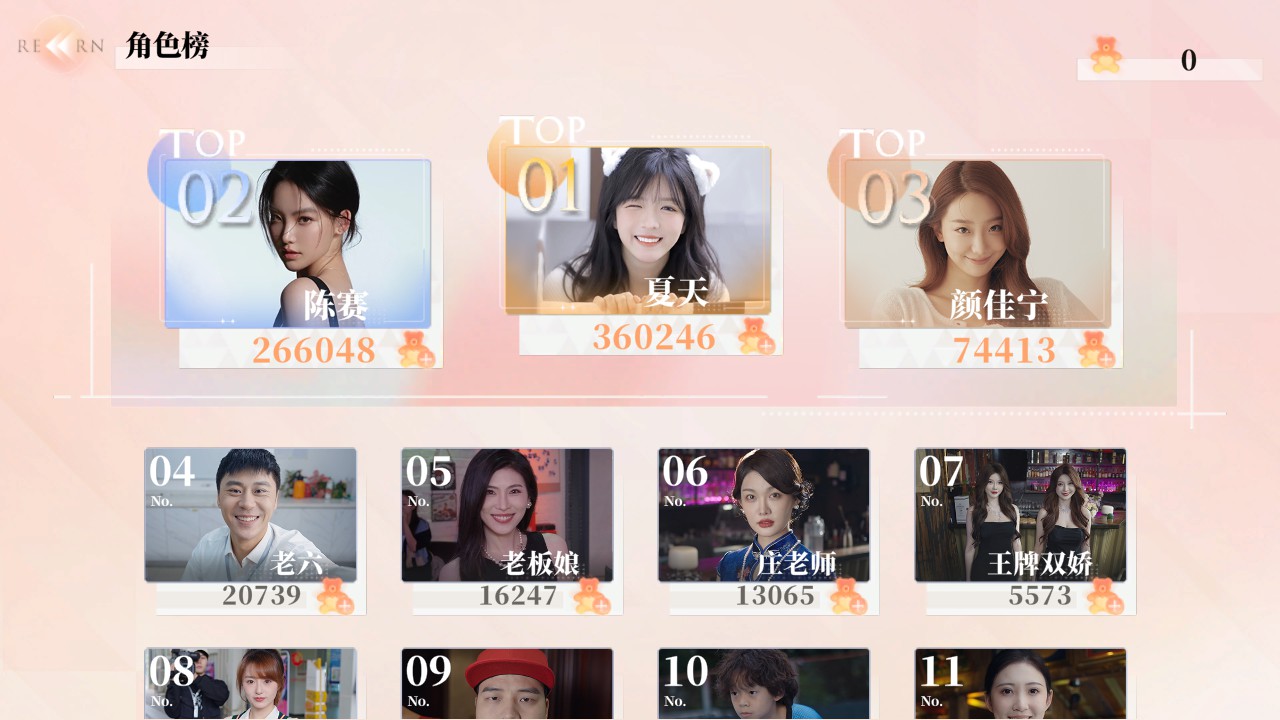Open the No. 09 character card
Image resolution: width=1280 pixels, height=720 pixels.
click(507, 685)
